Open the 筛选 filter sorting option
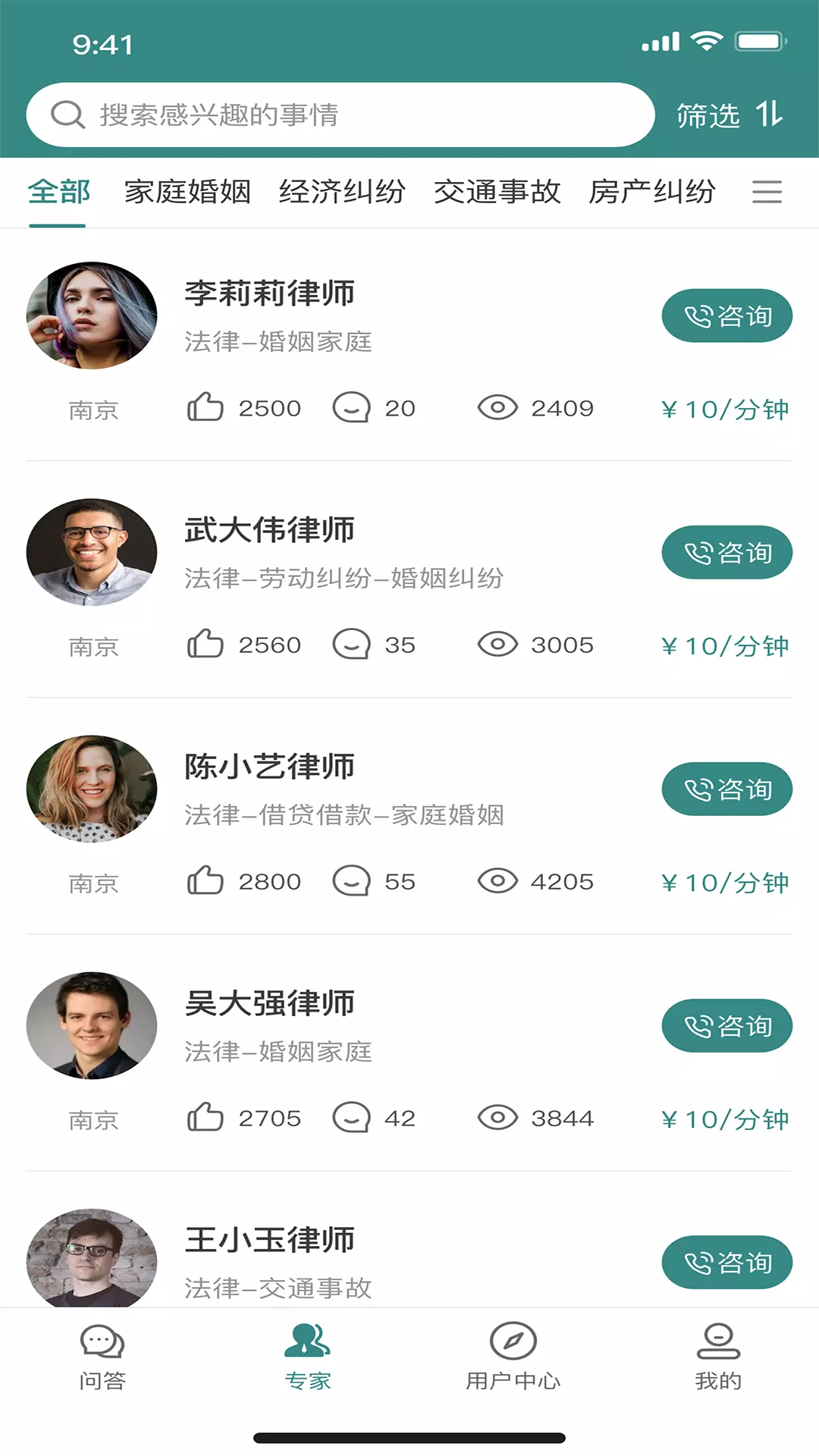This screenshot has height=1456, width=819. click(730, 115)
